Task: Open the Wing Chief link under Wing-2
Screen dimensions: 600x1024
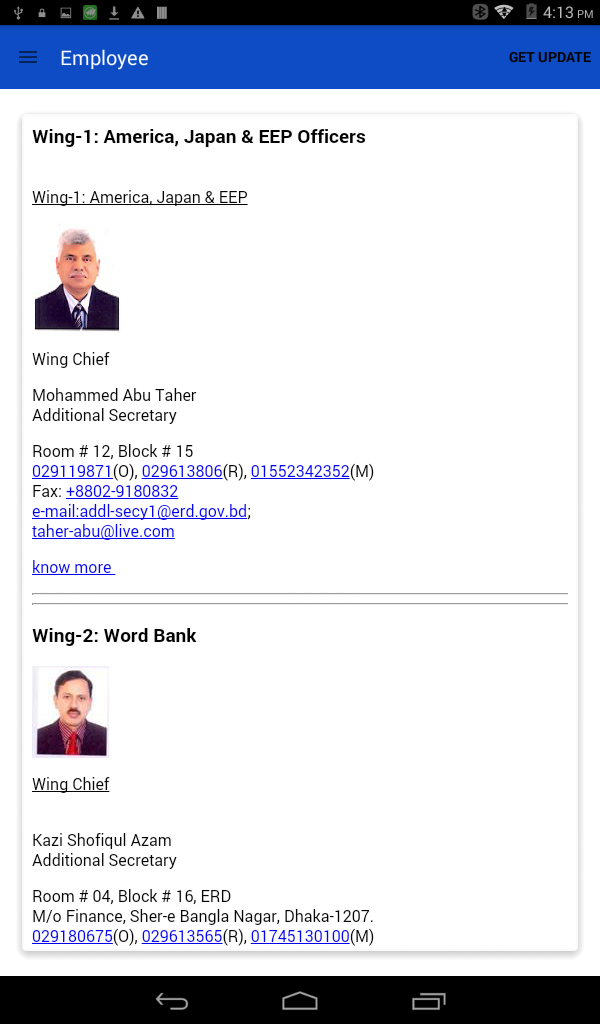Action: point(70,785)
